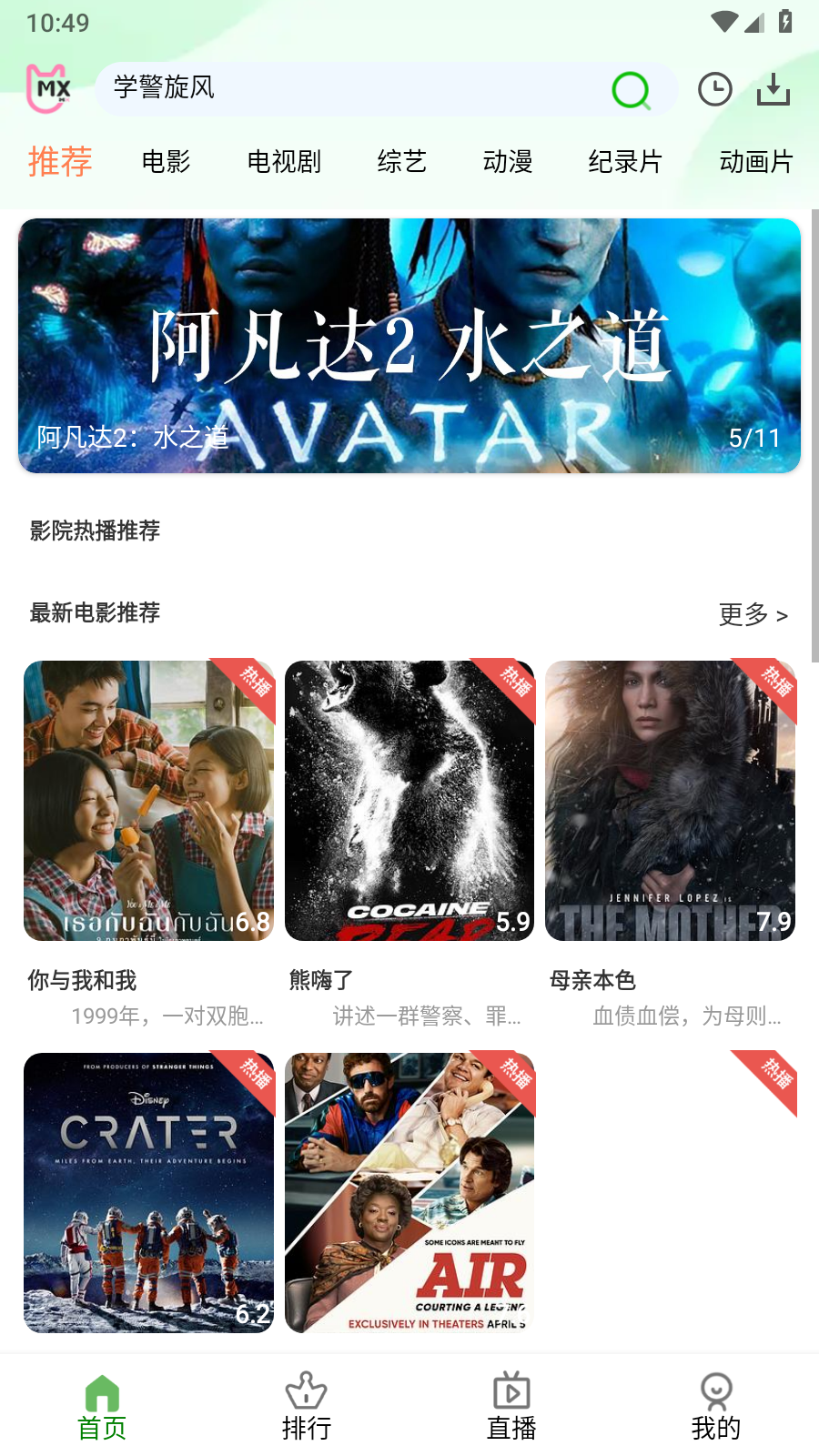
Task: Switch to the 排行 ranking tab
Action: (307, 1406)
